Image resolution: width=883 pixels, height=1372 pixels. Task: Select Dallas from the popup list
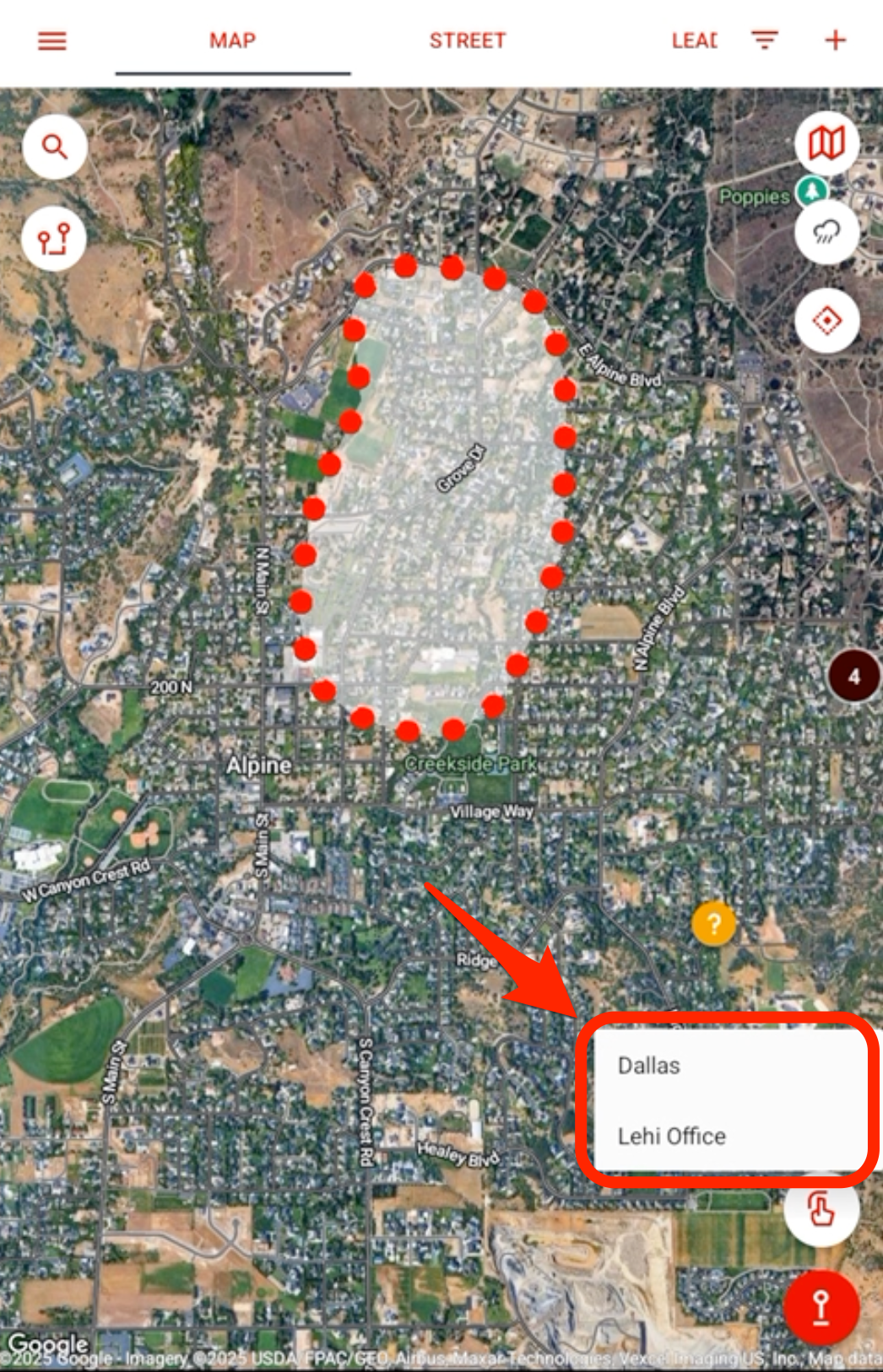(x=648, y=1066)
